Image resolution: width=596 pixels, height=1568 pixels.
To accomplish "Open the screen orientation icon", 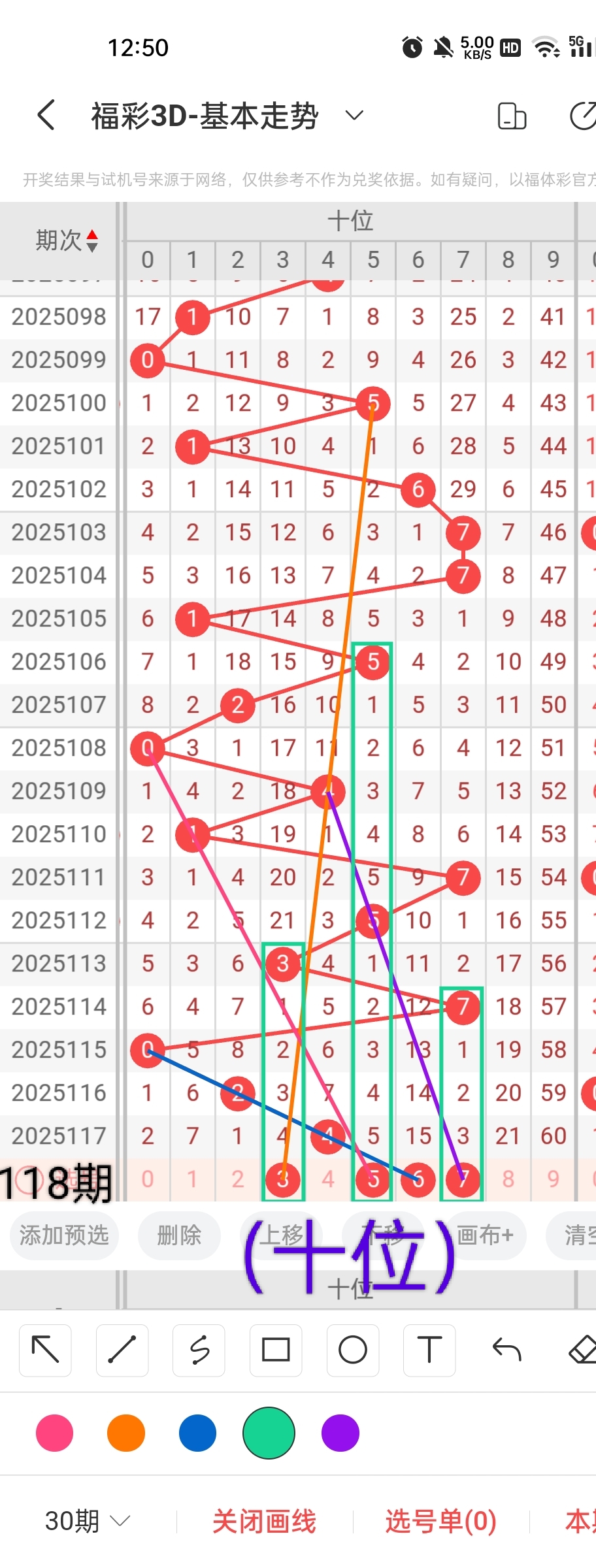I will tap(512, 116).
